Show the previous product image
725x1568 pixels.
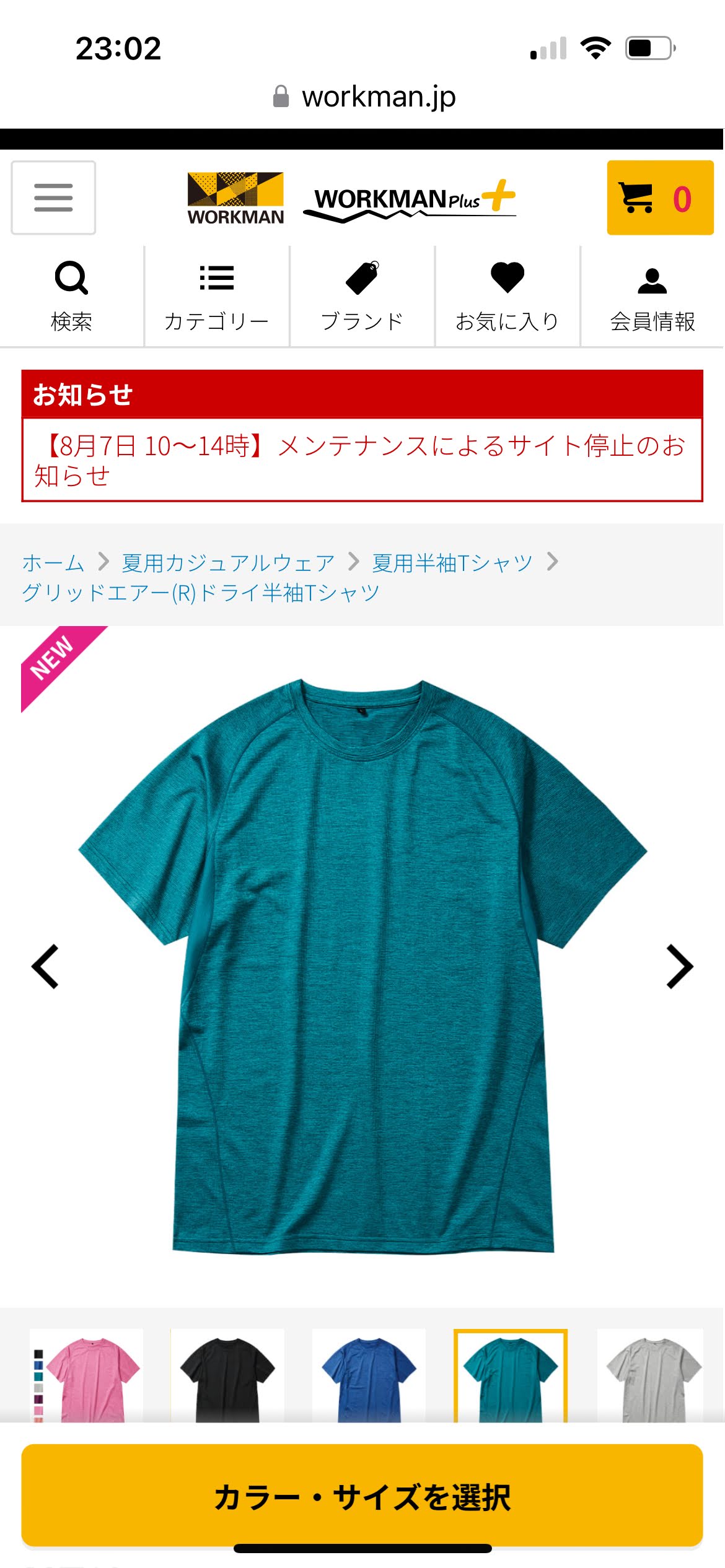coord(46,967)
